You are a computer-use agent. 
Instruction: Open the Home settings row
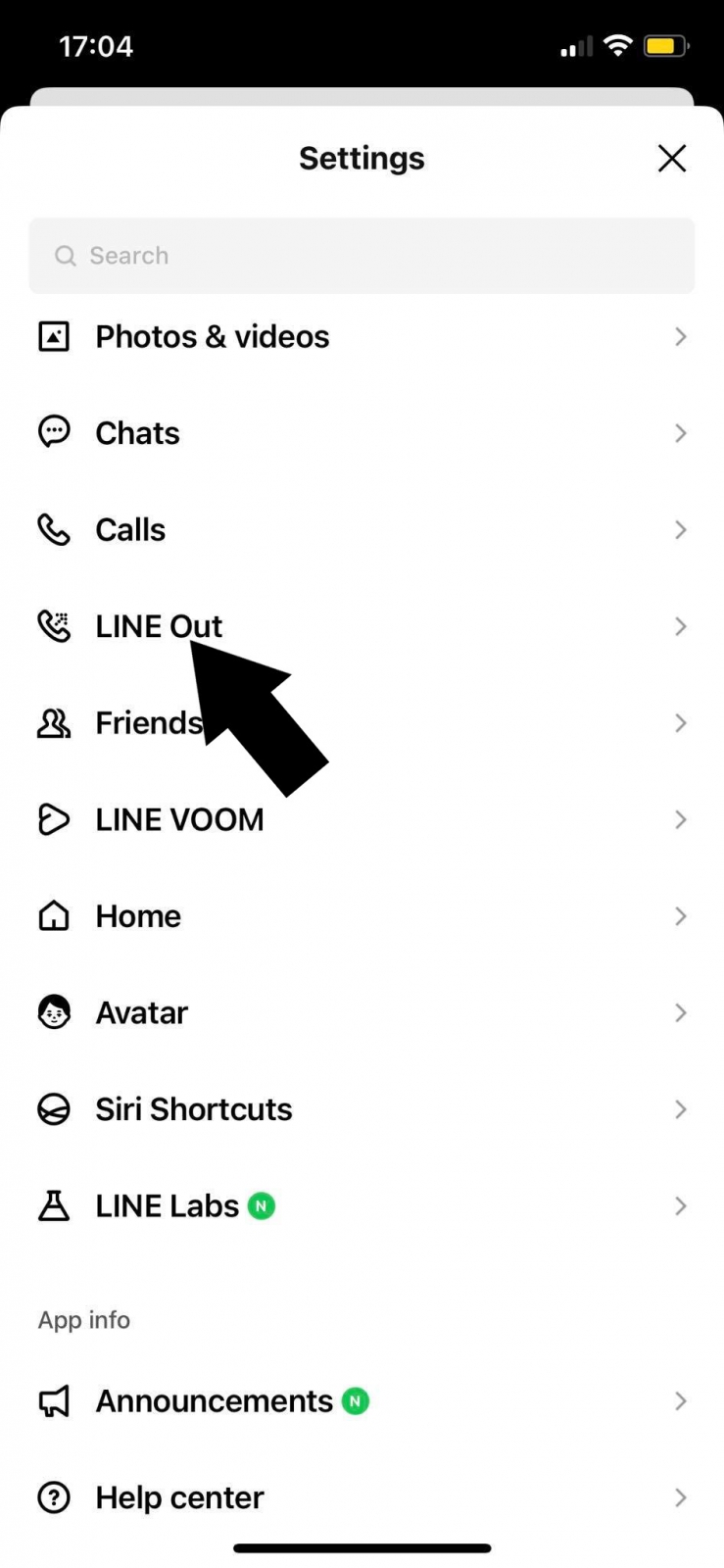138,916
